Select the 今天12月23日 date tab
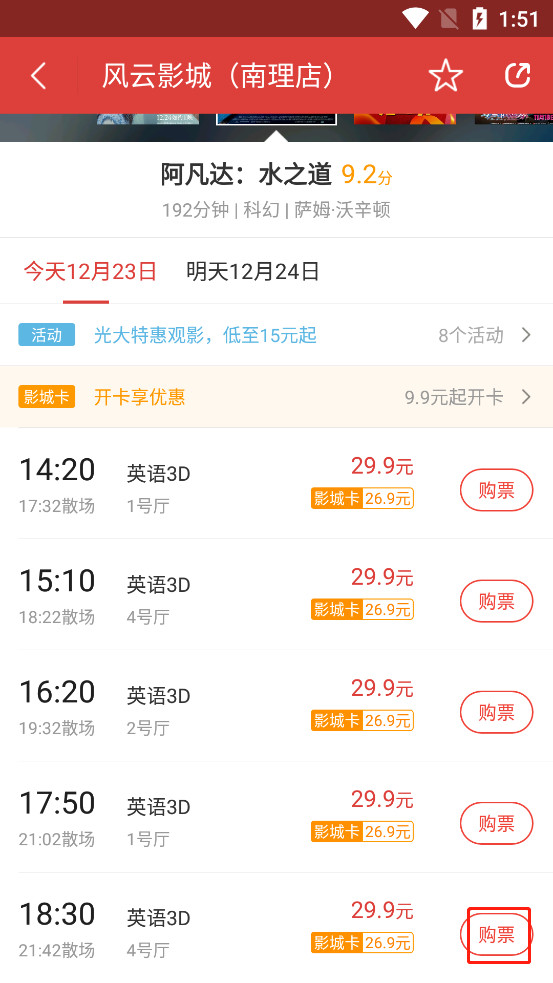Image resolution: width=553 pixels, height=983 pixels. [90, 271]
